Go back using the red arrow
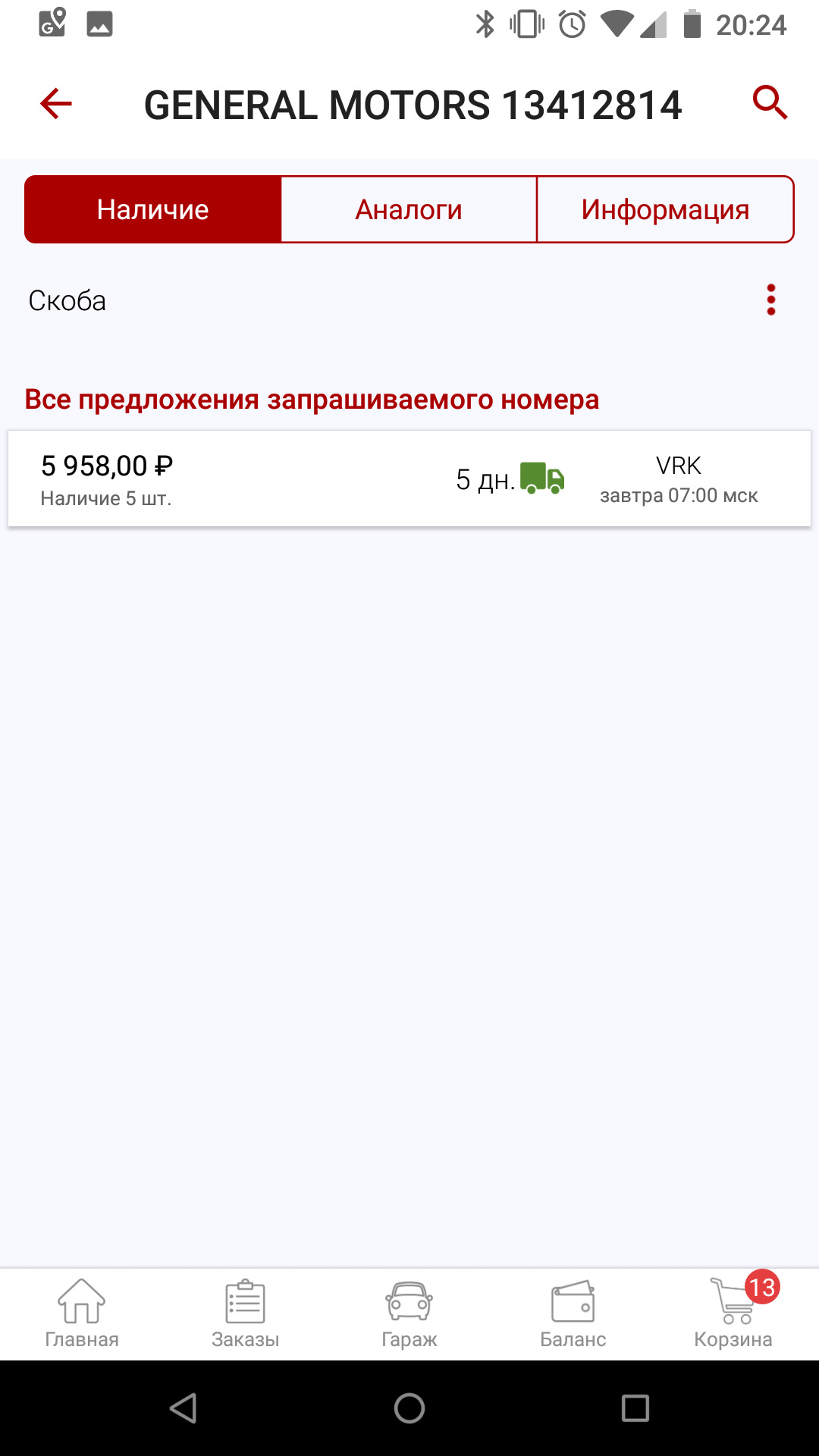Screen dimensions: 819x1456 56,104
